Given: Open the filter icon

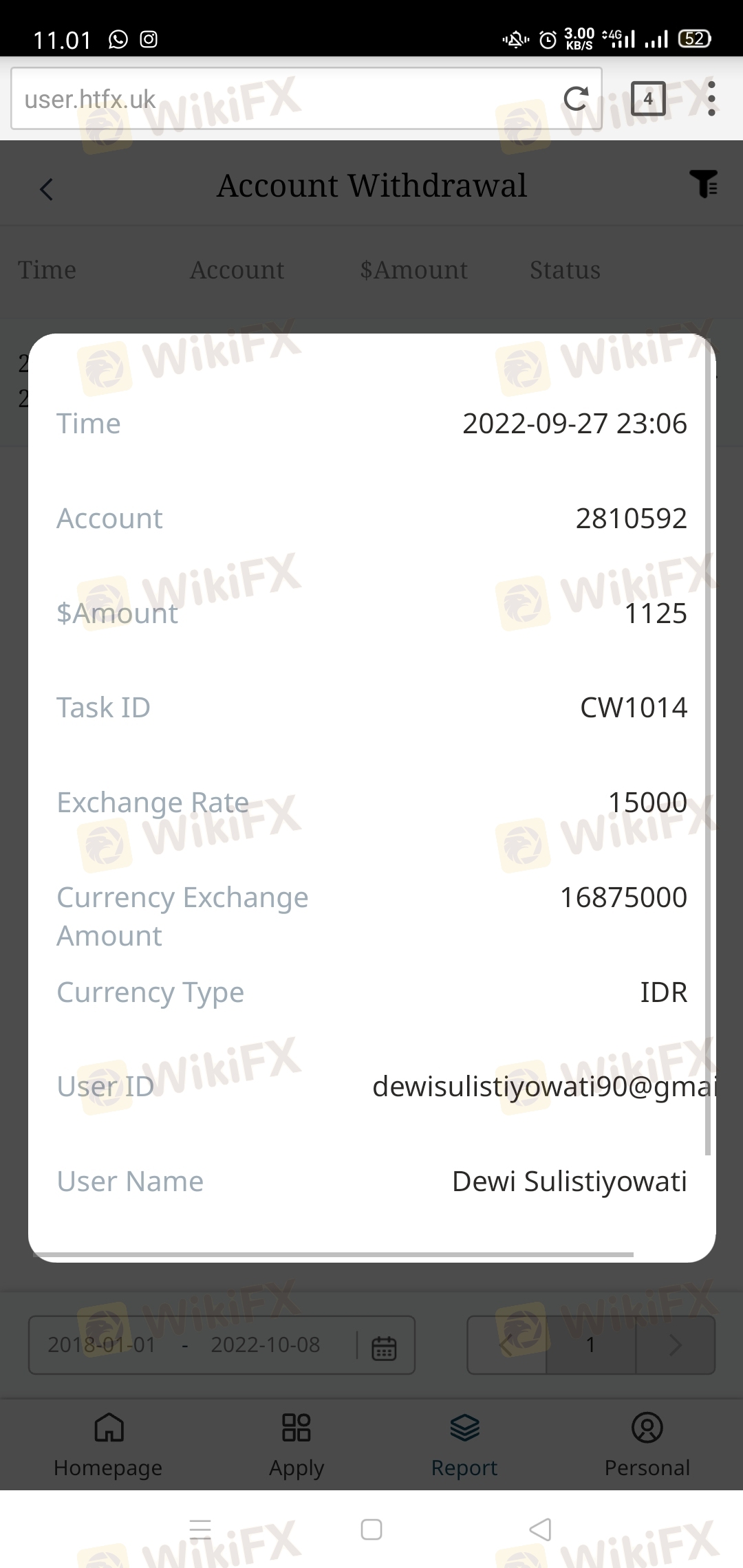Looking at the screenshot, I should click(x=703, y=184).
